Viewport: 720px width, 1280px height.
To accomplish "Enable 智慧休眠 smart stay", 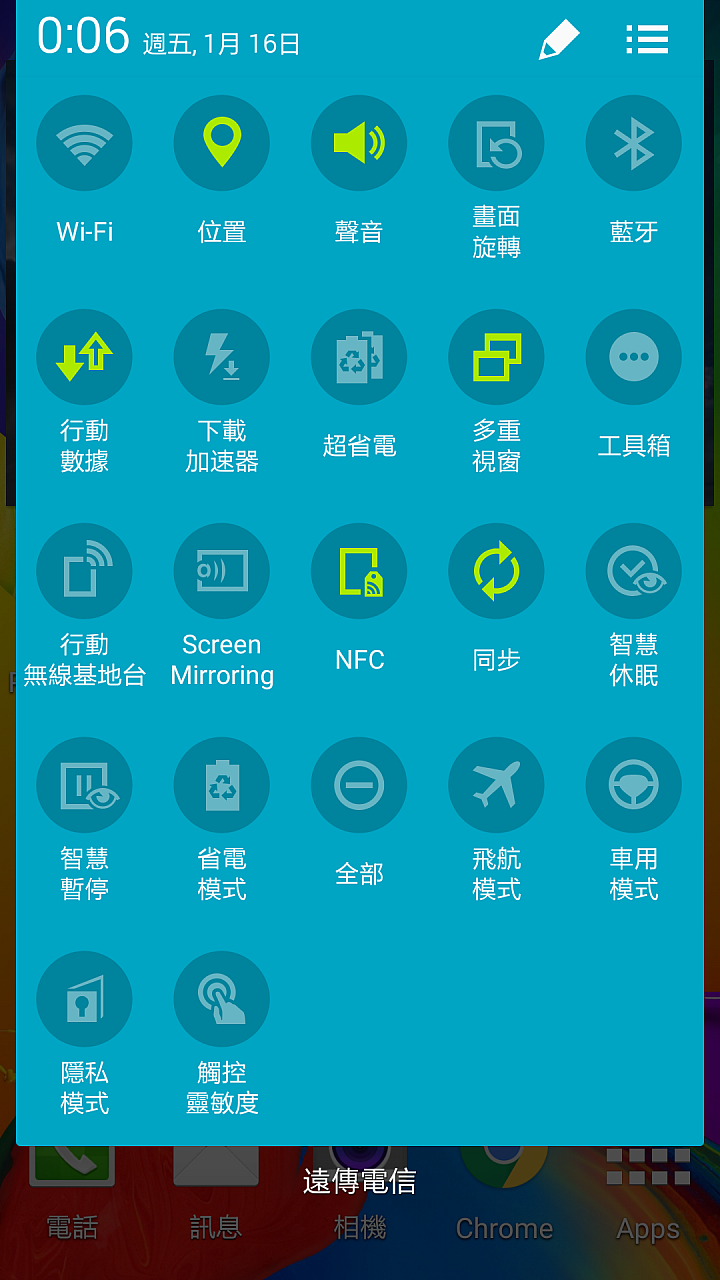I will click(634, 572).
